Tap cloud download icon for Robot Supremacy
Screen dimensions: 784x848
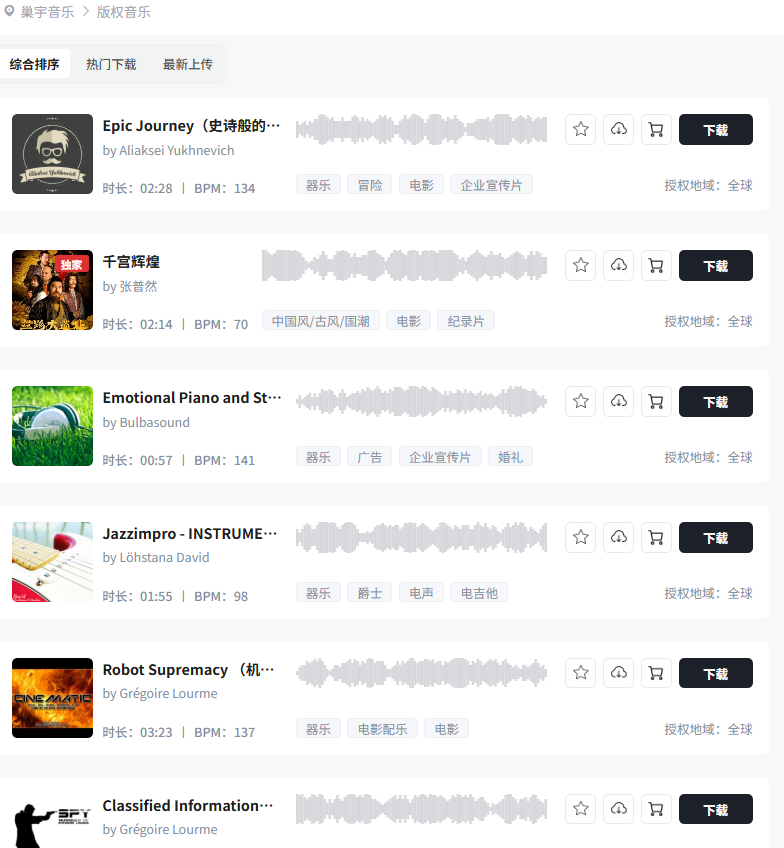coord(619,674)
